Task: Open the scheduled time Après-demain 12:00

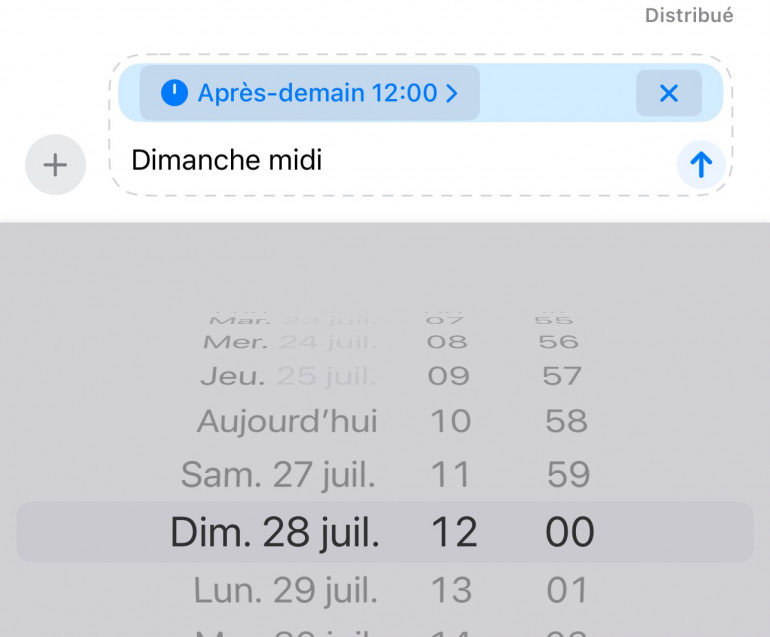Action: coord(309,93)
